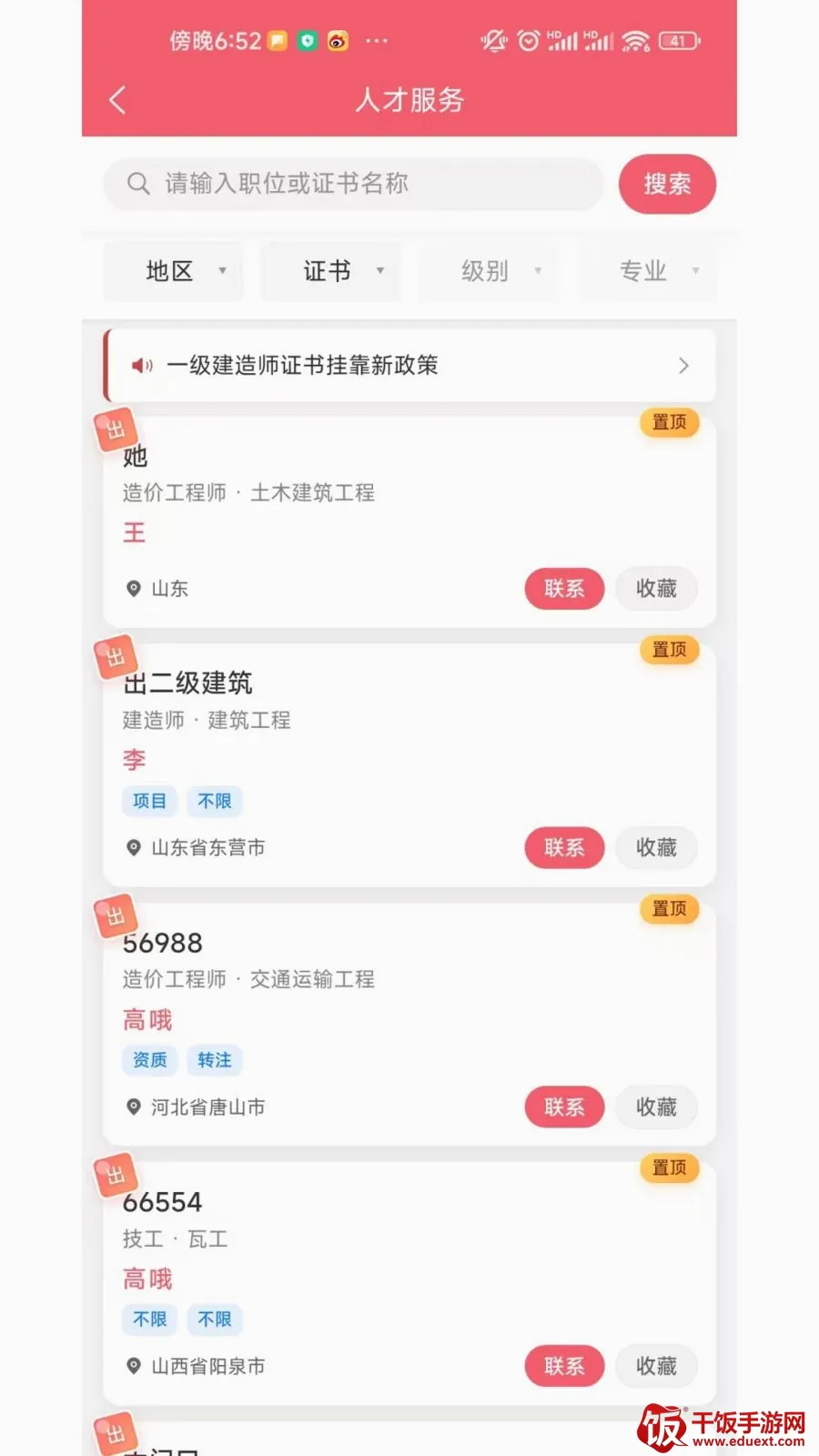
Task: Open the 66554 技工 瓦工 listing
Action: (x=409, y=1284)
